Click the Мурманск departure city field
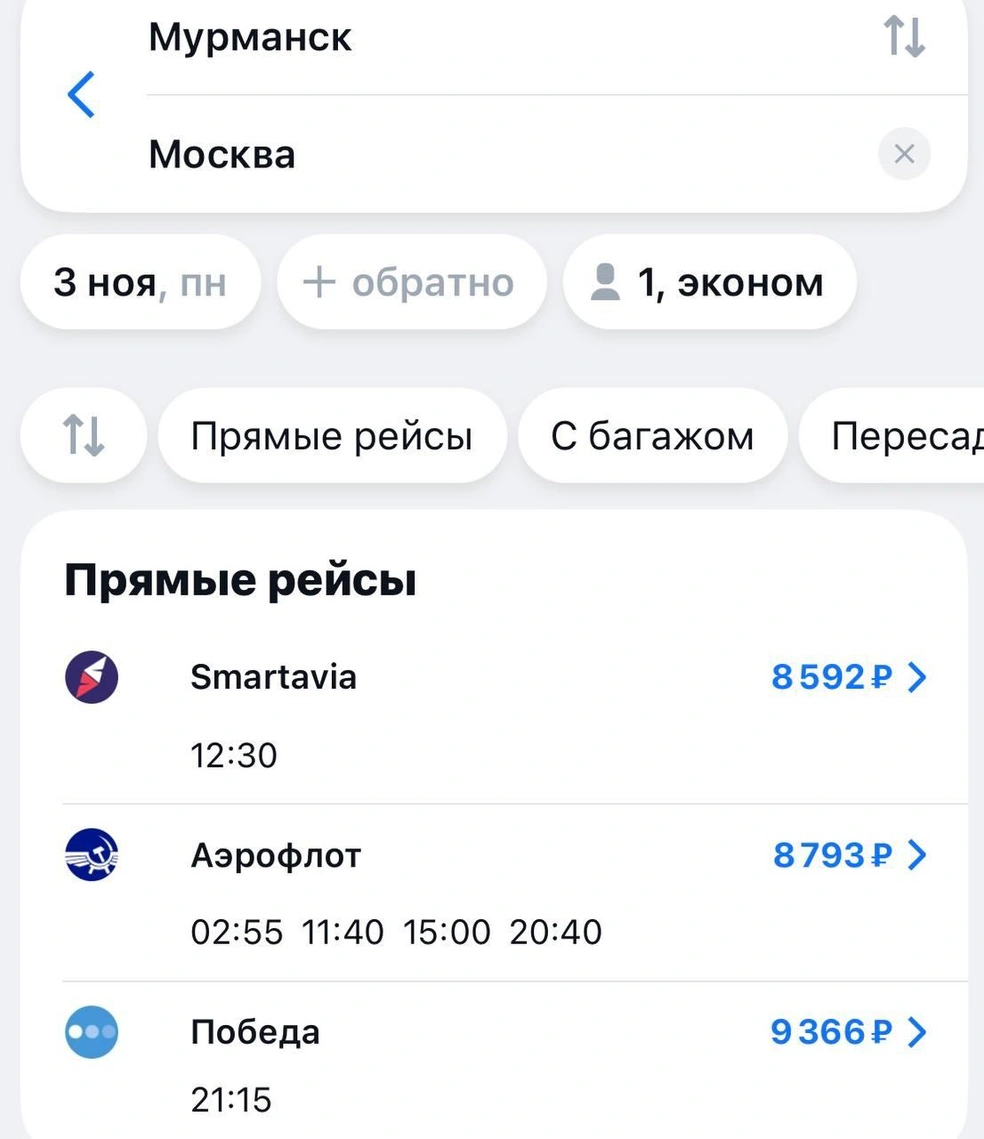This screenshot has width=984, height=1139. click(250, 36)
